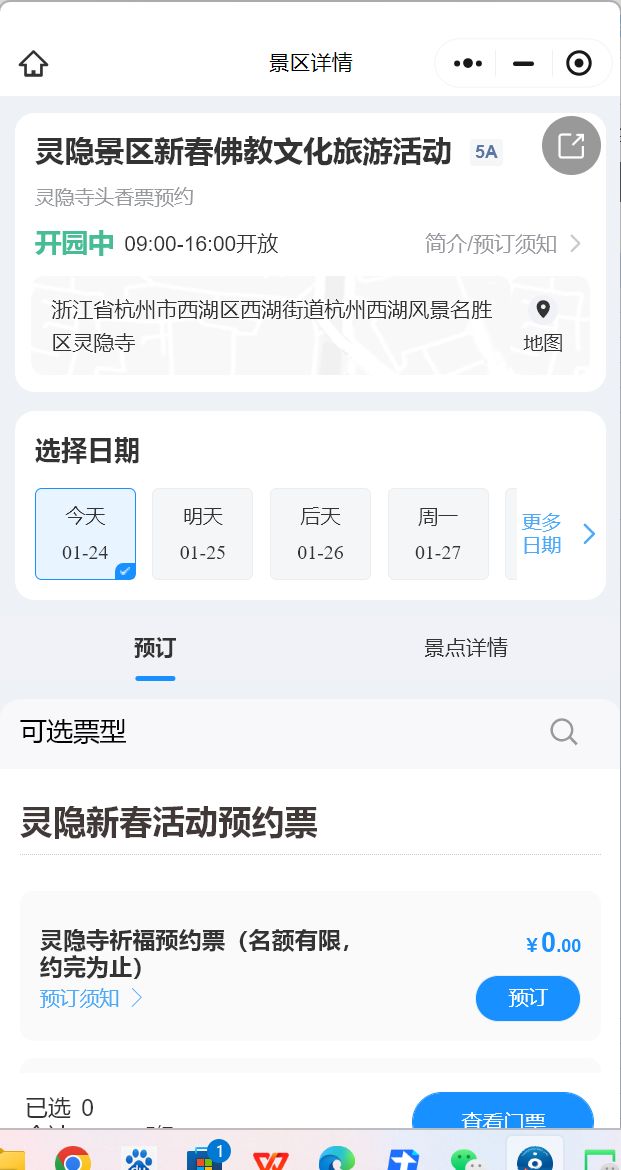Pick 周一 01-27 date

point(437,533)
